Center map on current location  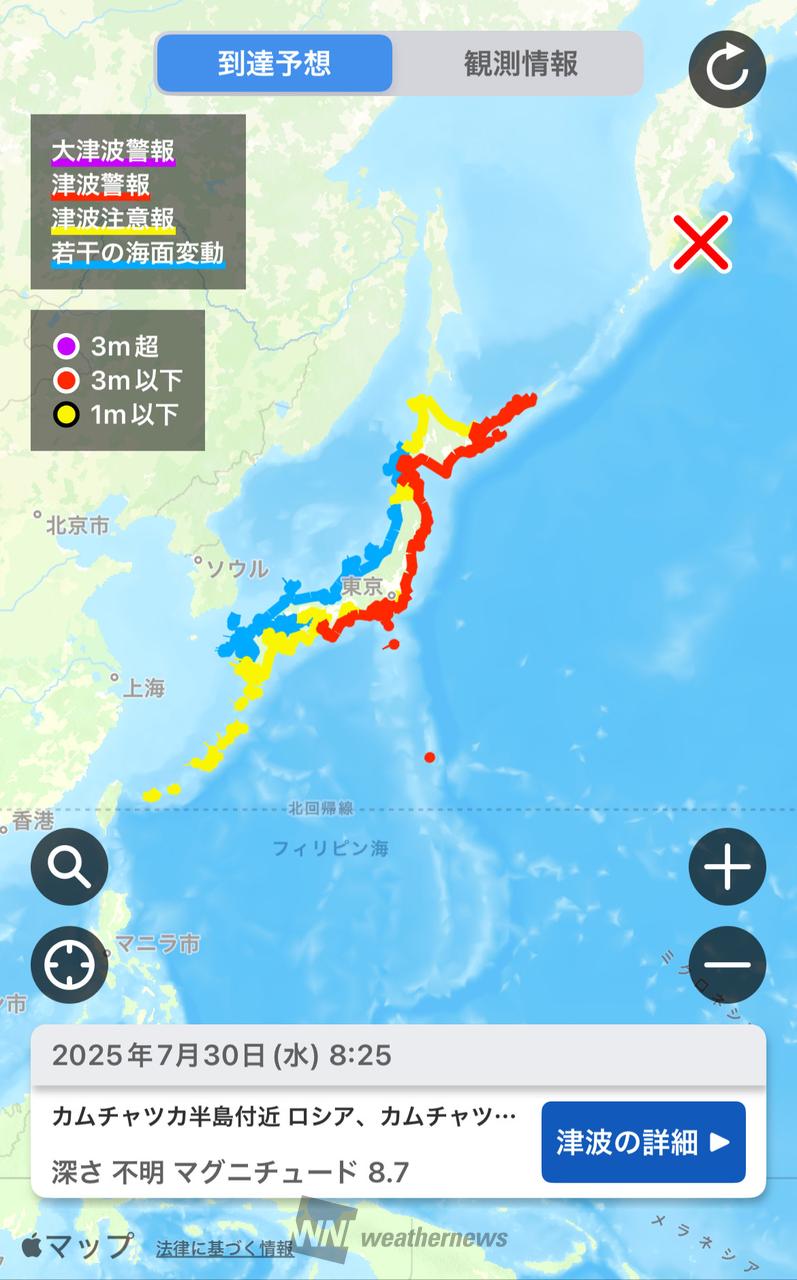point(69,966)
